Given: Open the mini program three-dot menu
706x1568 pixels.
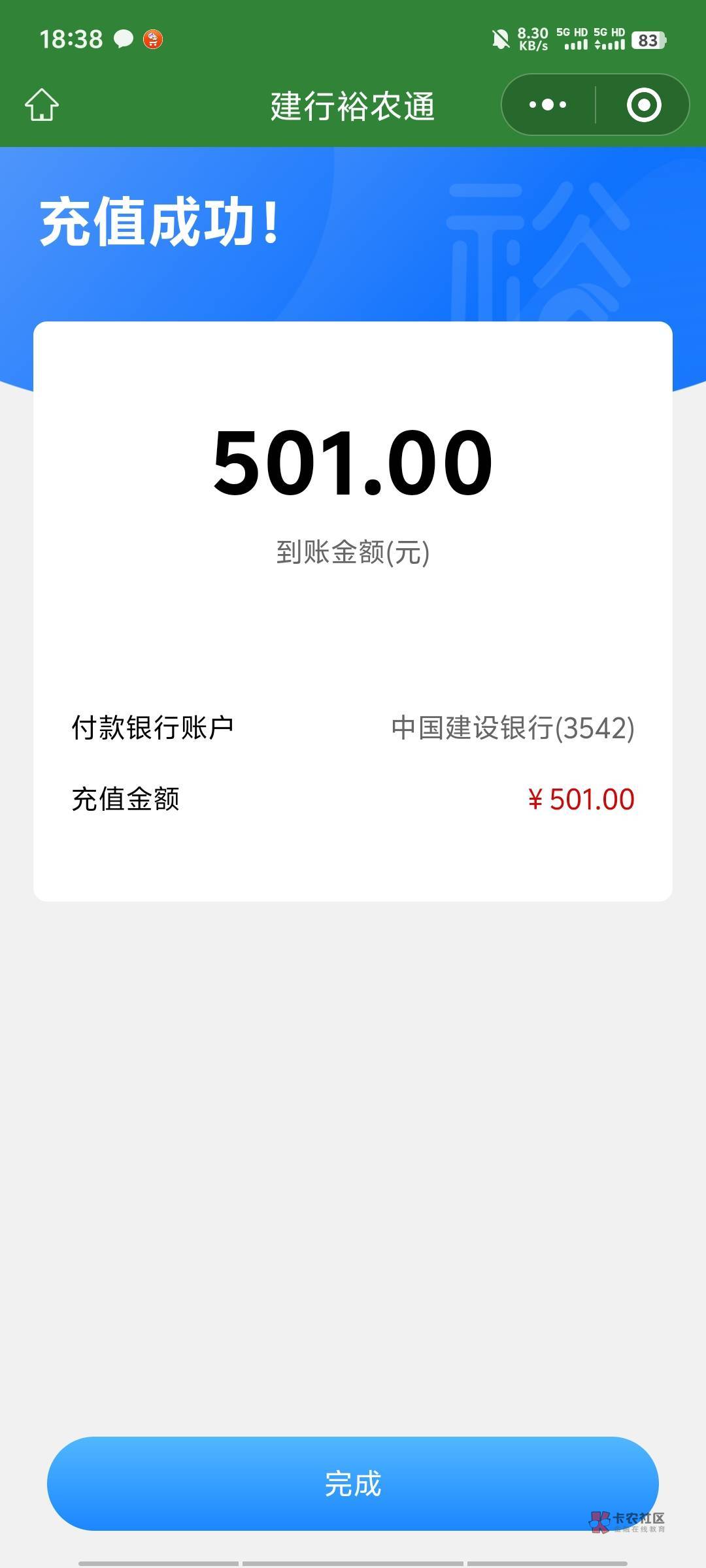Looking at the screenshot, I should coord(548,105).
